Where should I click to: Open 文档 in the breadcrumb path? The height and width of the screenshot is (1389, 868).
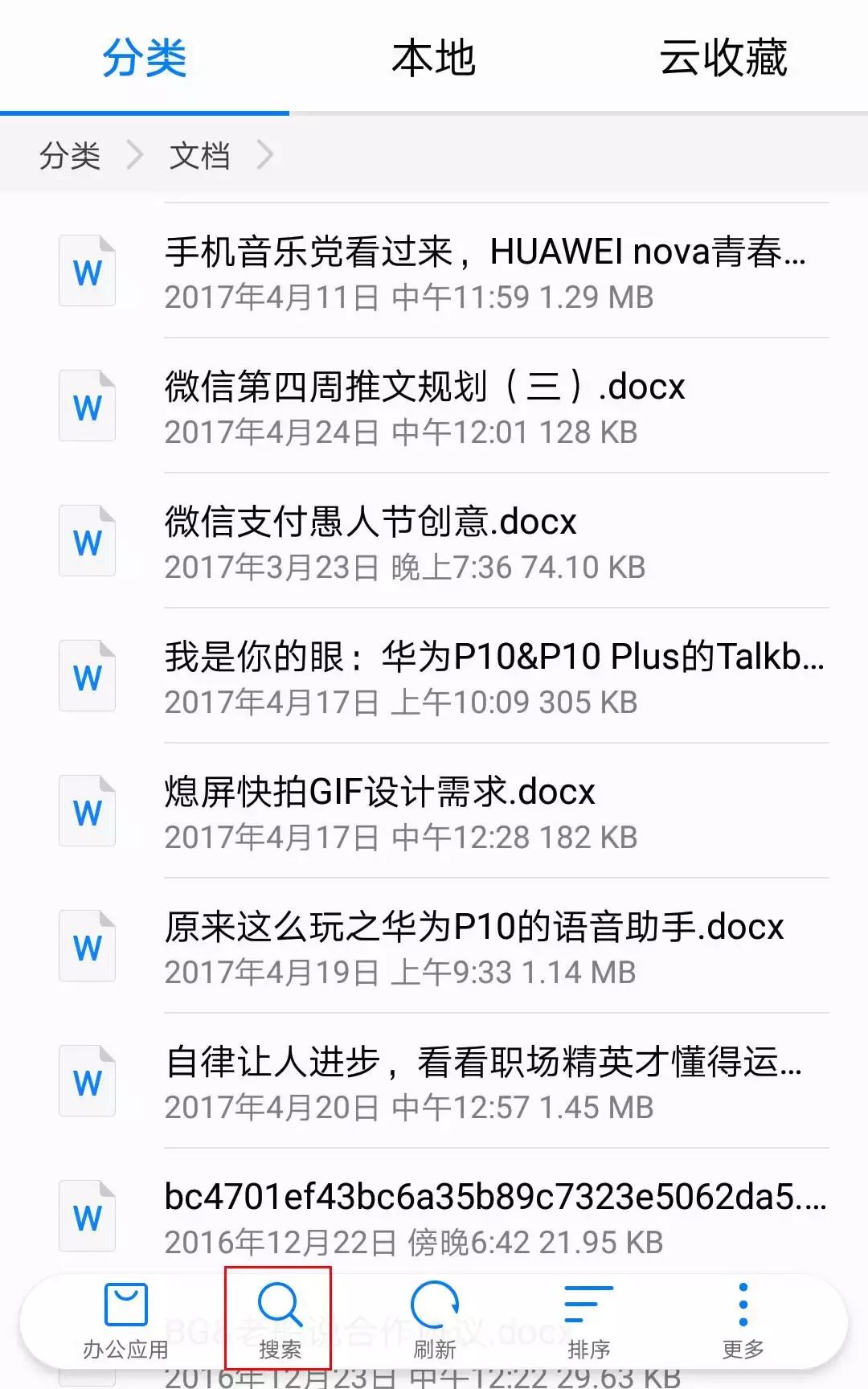pyautogui.click(x=198, y=156)
